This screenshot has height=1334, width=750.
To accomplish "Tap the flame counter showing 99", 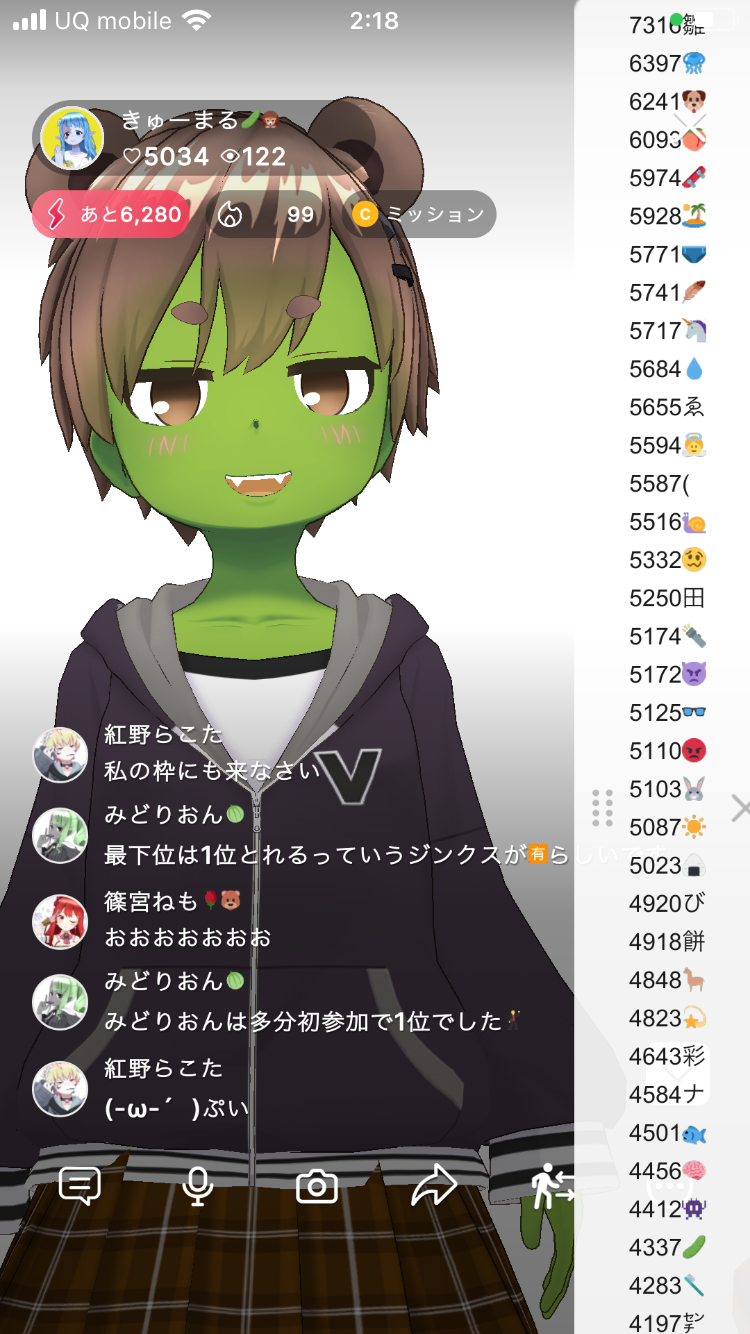I will pos(266,214).
